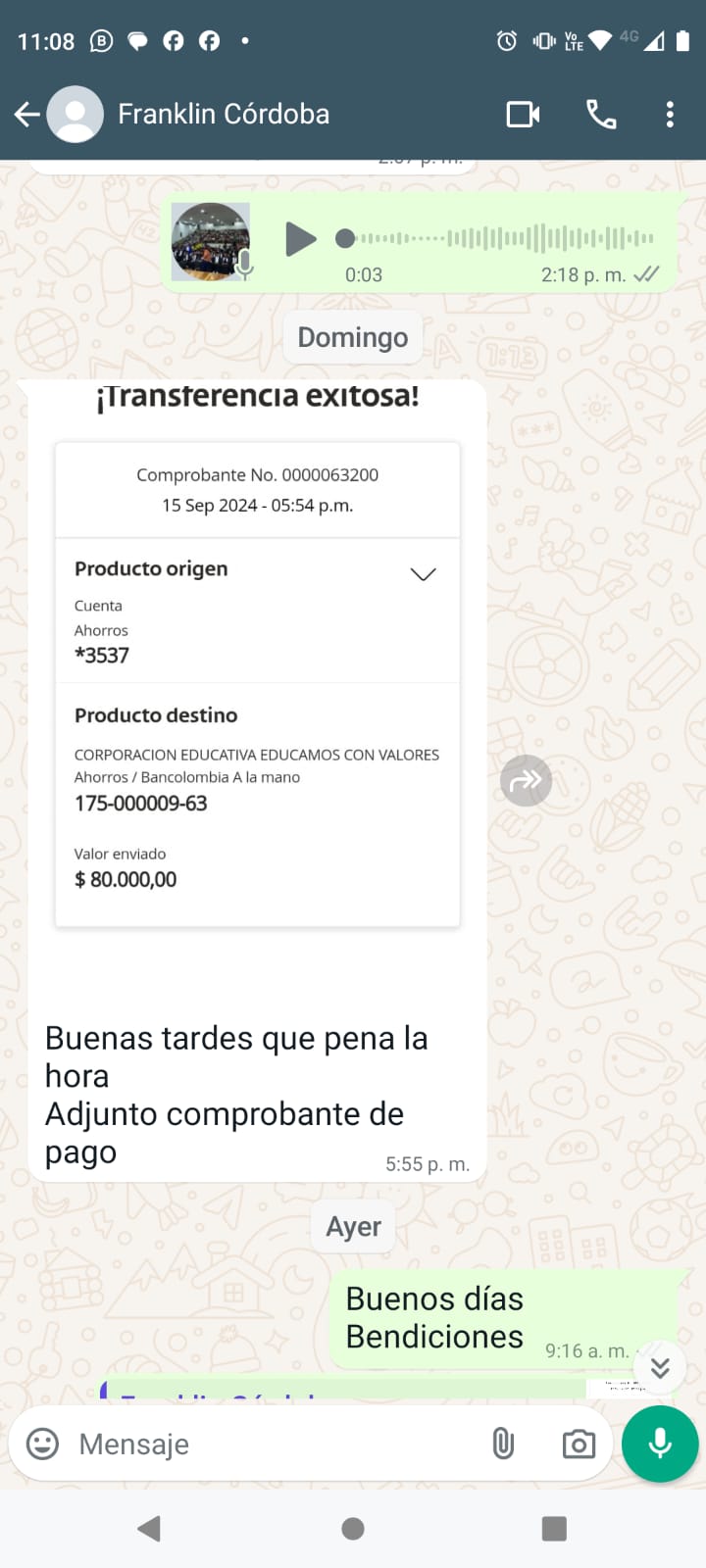Open the camera from the chat
This screenshot has height=1568, width=706.
579,1444
